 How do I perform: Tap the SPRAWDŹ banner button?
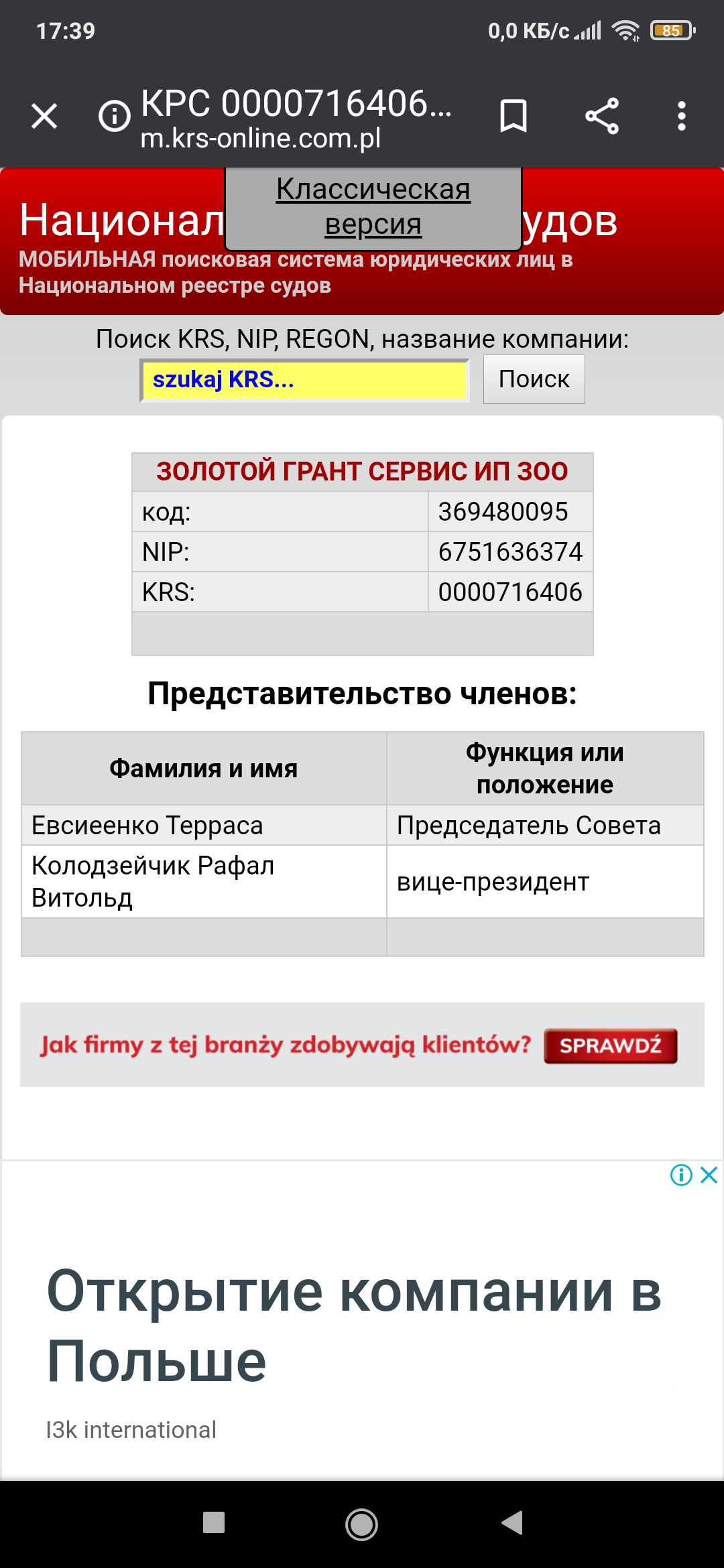(611, 1045)
